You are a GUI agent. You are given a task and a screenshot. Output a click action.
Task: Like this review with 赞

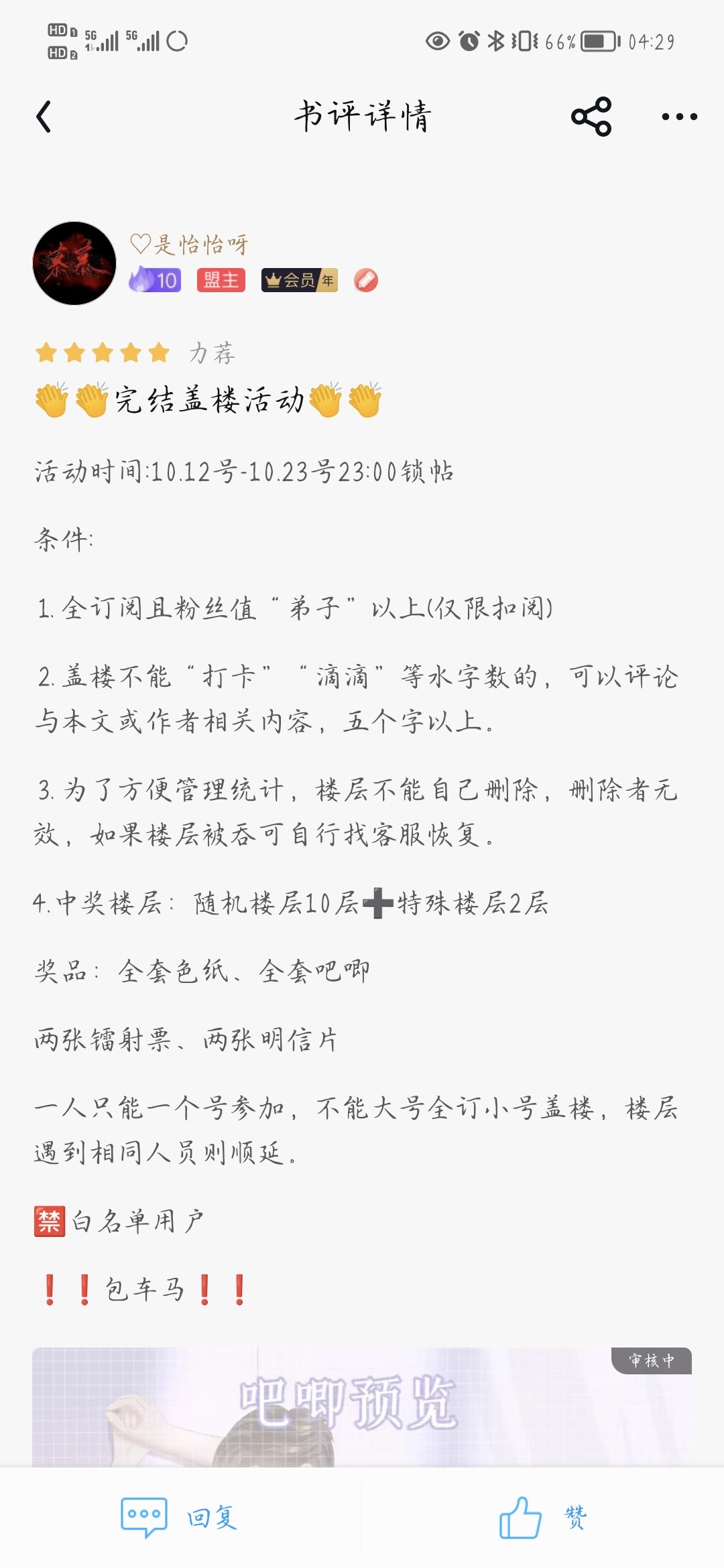click(x=543, y=1518)
